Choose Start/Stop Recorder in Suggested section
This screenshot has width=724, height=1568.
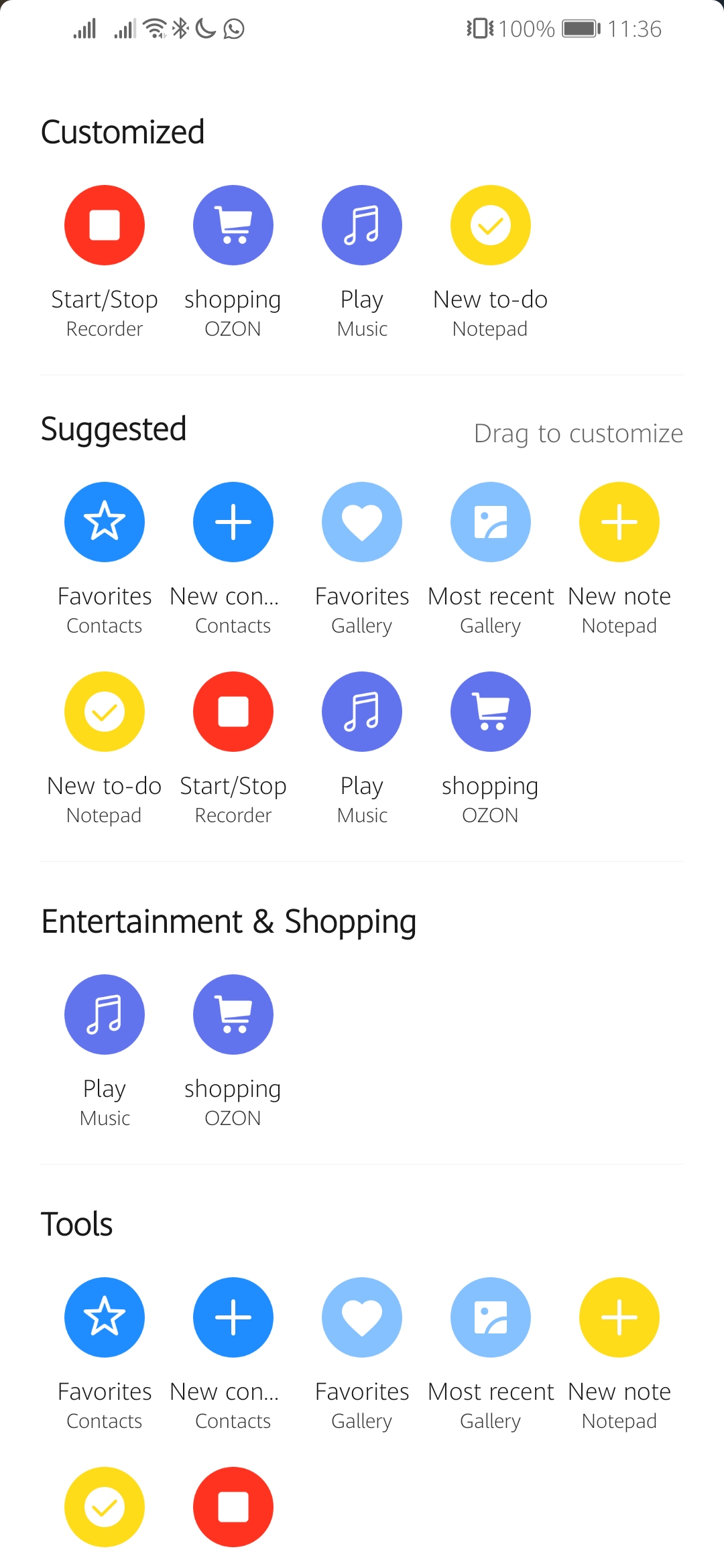233,712
